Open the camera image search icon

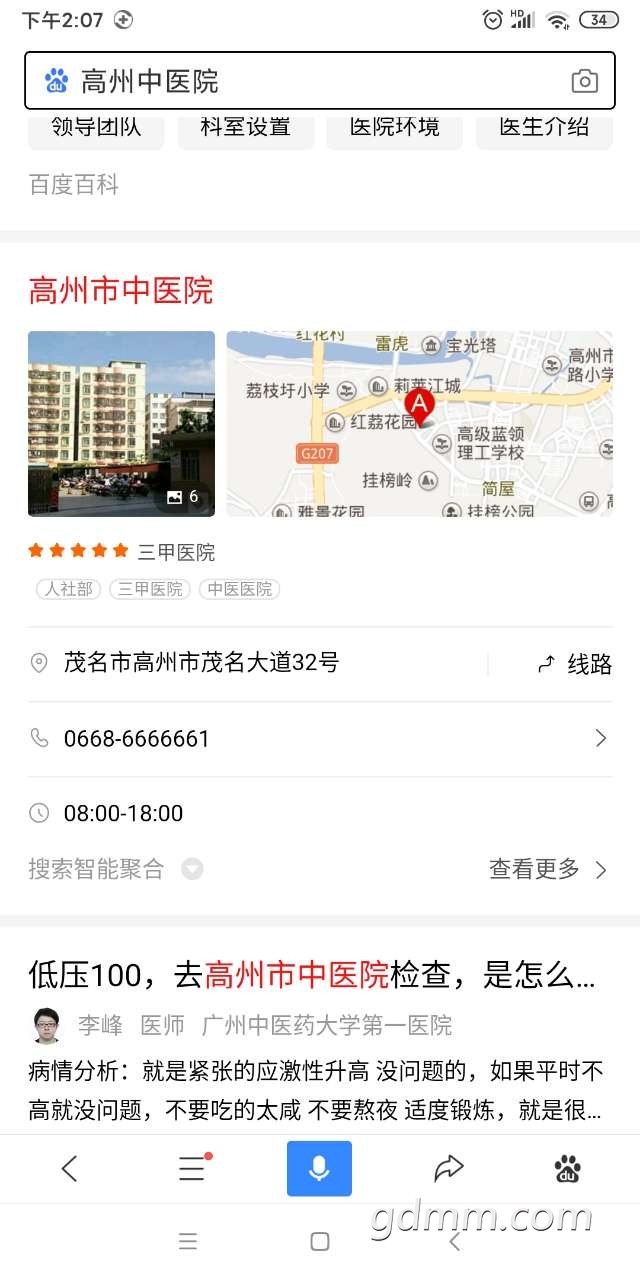pos(584,81)
